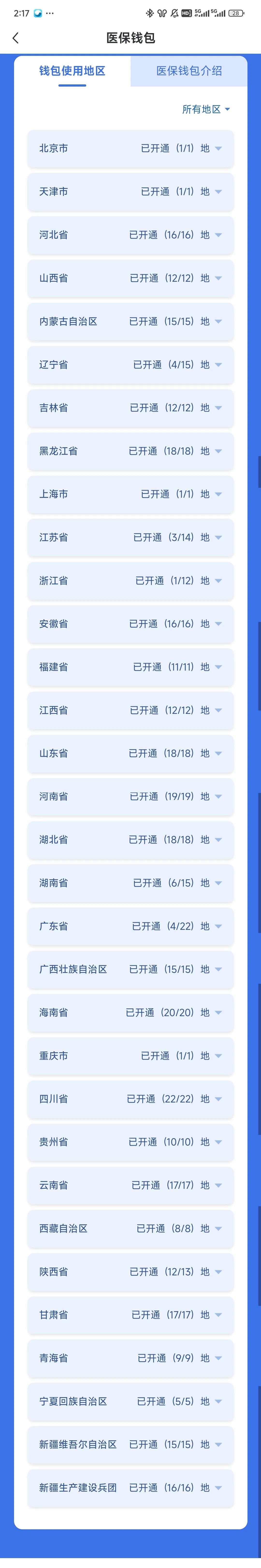Expand the 河北省 region list
Screen dimensions: 261x1568
click(218, 234)
